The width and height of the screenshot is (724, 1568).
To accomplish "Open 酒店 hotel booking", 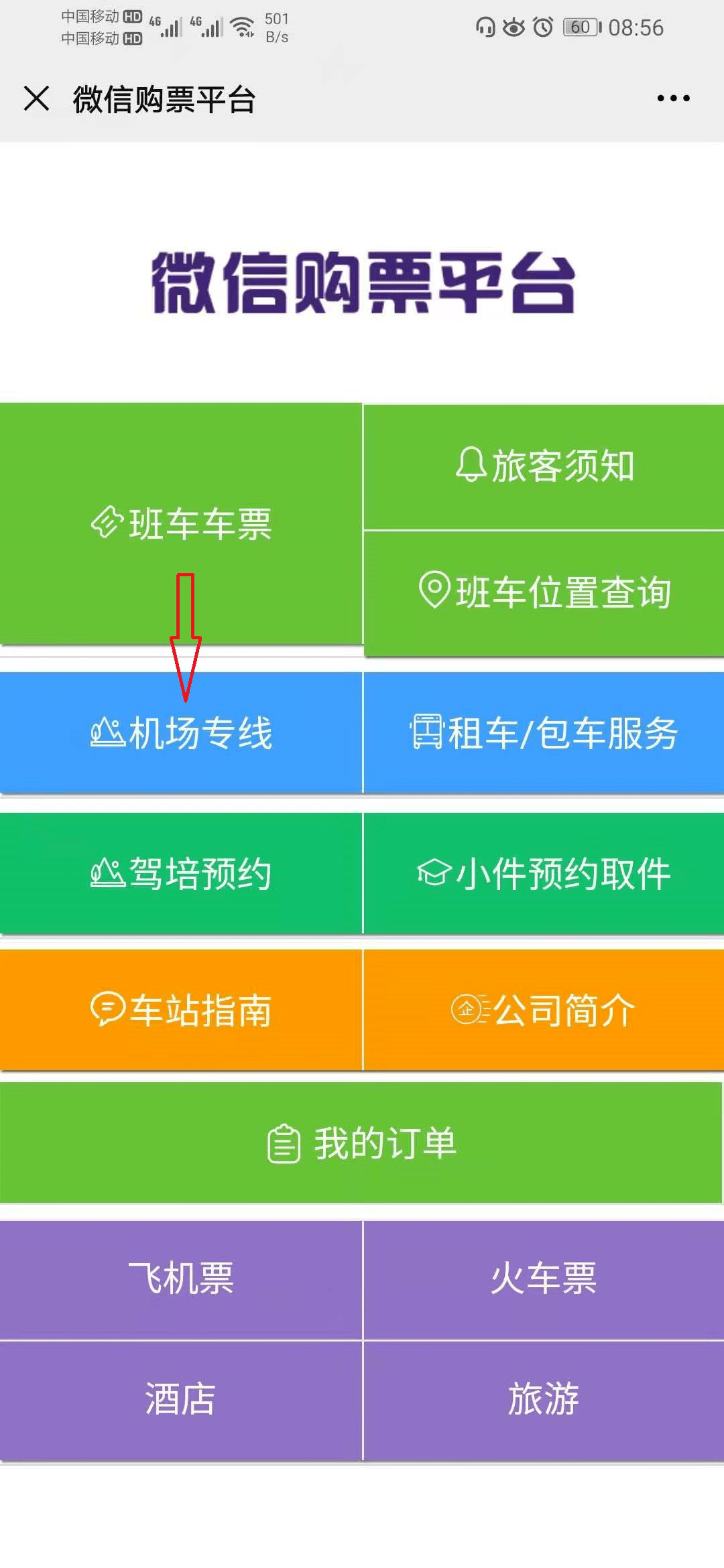I will [181, 1400].
